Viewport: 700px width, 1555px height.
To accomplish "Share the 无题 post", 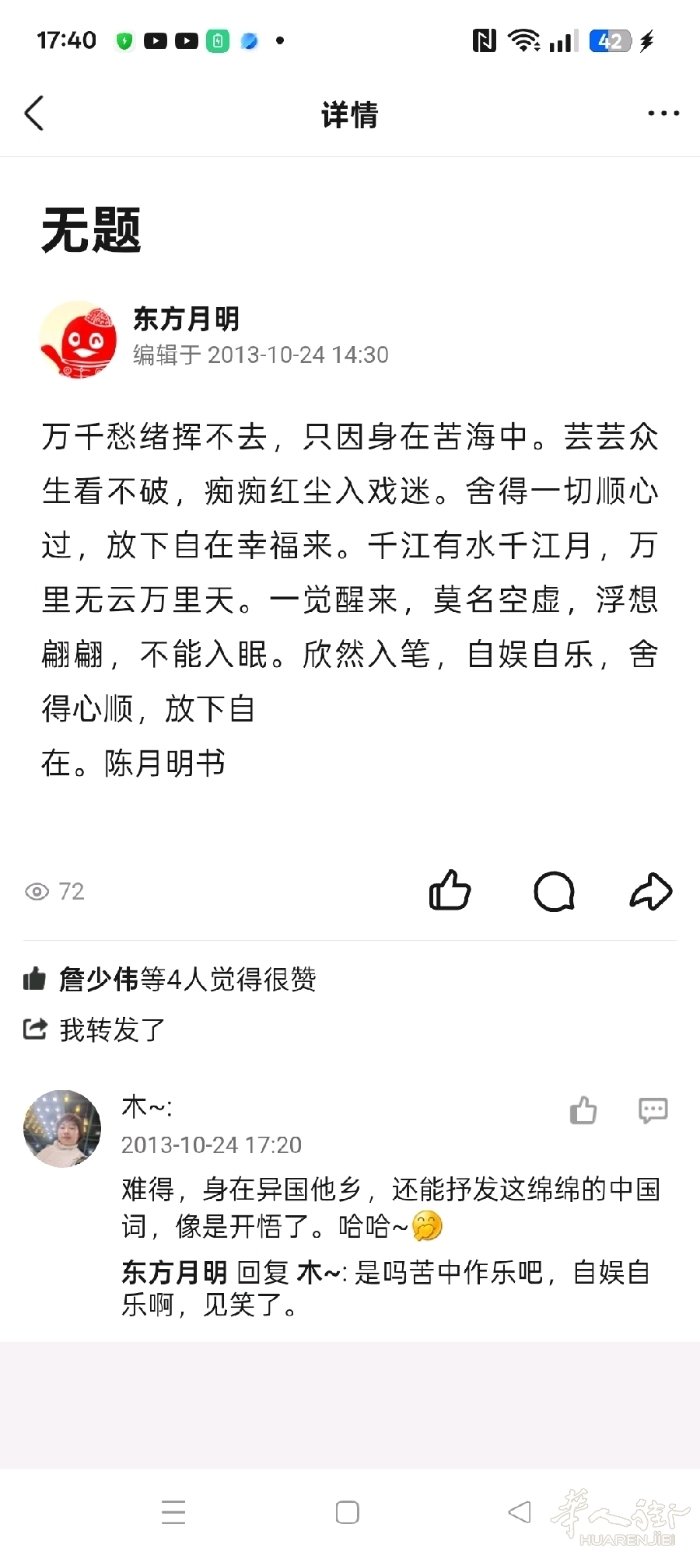I will pos(651,890).
